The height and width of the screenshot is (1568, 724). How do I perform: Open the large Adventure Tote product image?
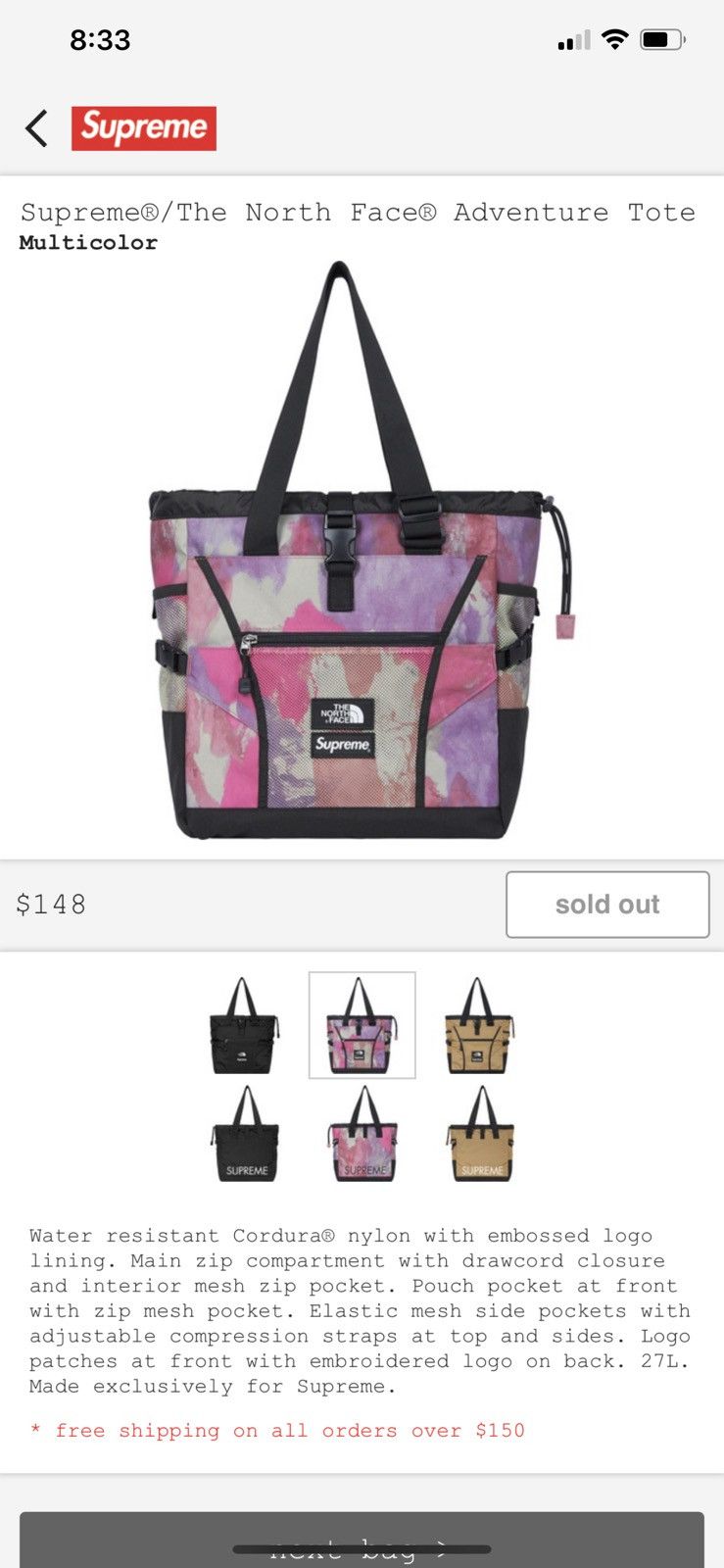point(362,554)
